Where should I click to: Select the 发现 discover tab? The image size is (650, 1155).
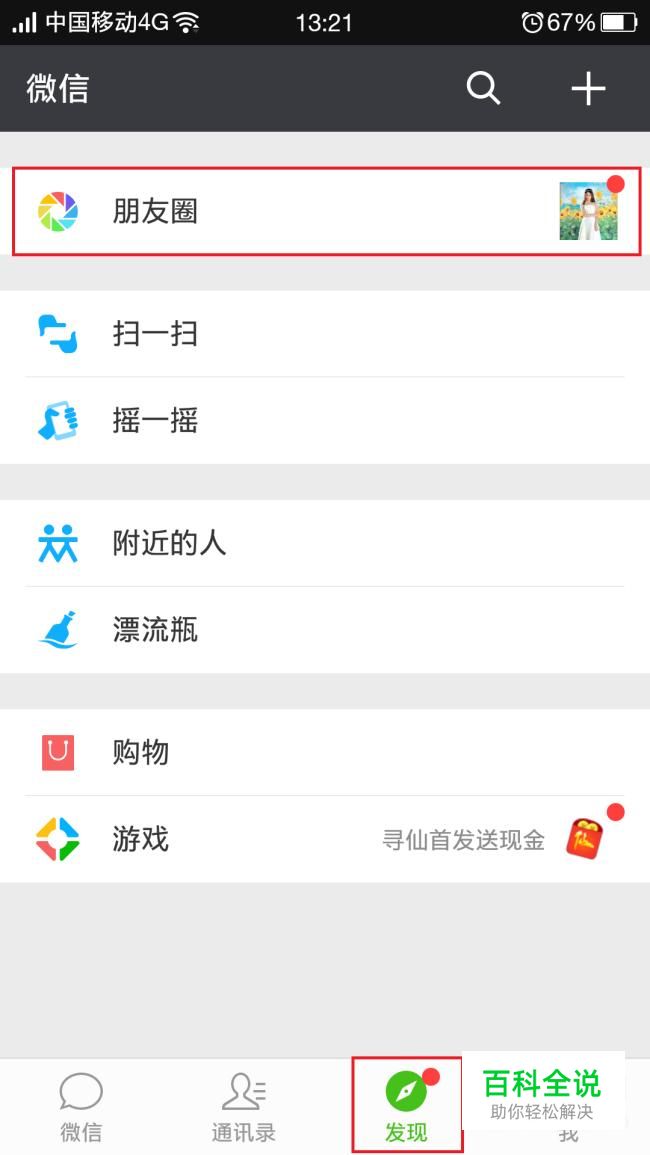coord(406,1105)
